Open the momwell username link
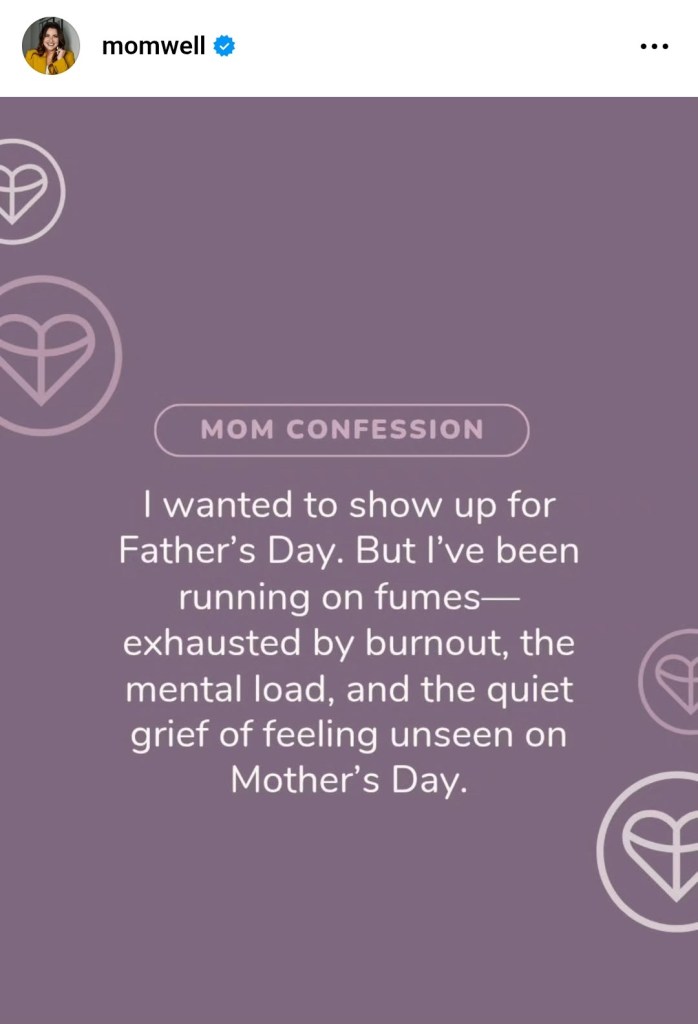Viewport: 698px width, 1024px height. (153, 46)
